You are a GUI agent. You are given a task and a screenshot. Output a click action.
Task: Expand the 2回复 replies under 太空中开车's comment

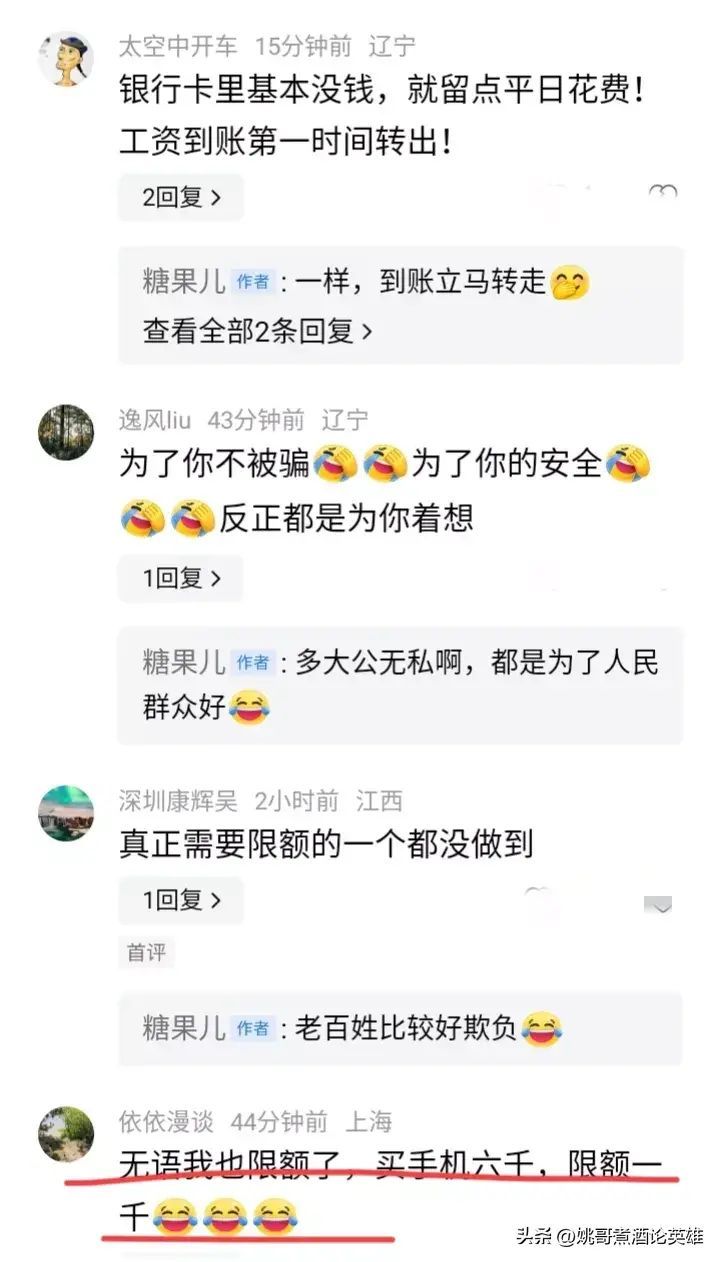180,197
